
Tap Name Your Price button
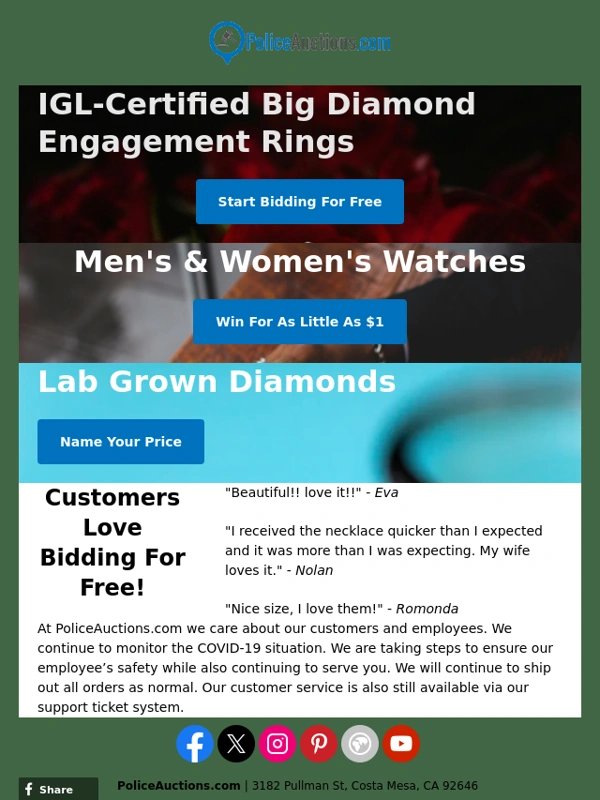tap(120, 441)
